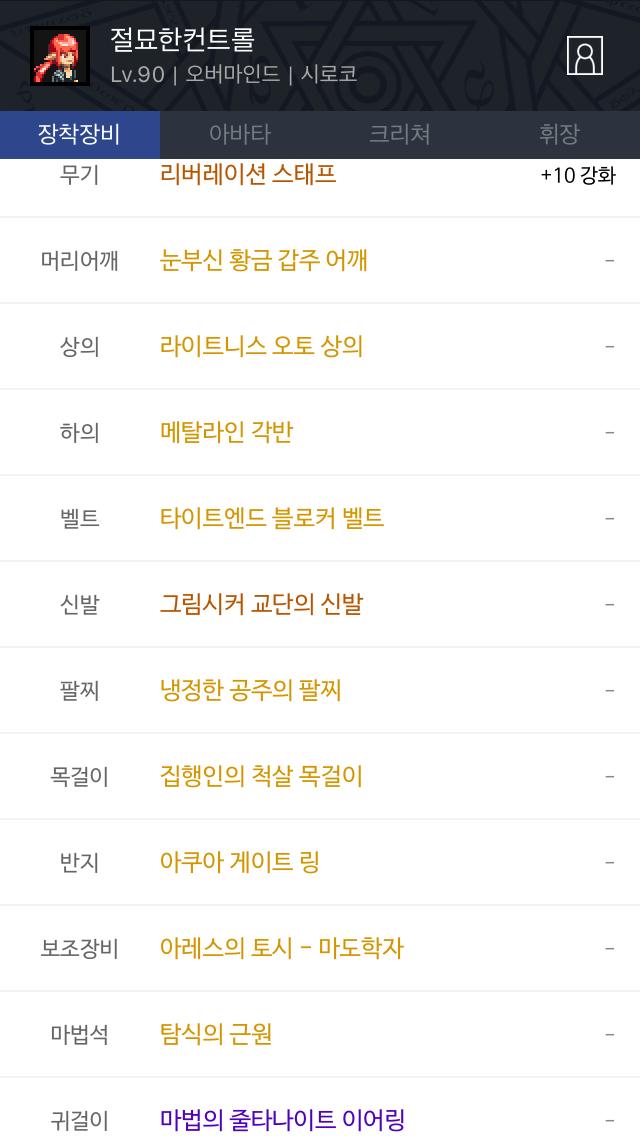
Task: View 아레스의 토시 - 마도학자 details
Action: pos(282,948)
